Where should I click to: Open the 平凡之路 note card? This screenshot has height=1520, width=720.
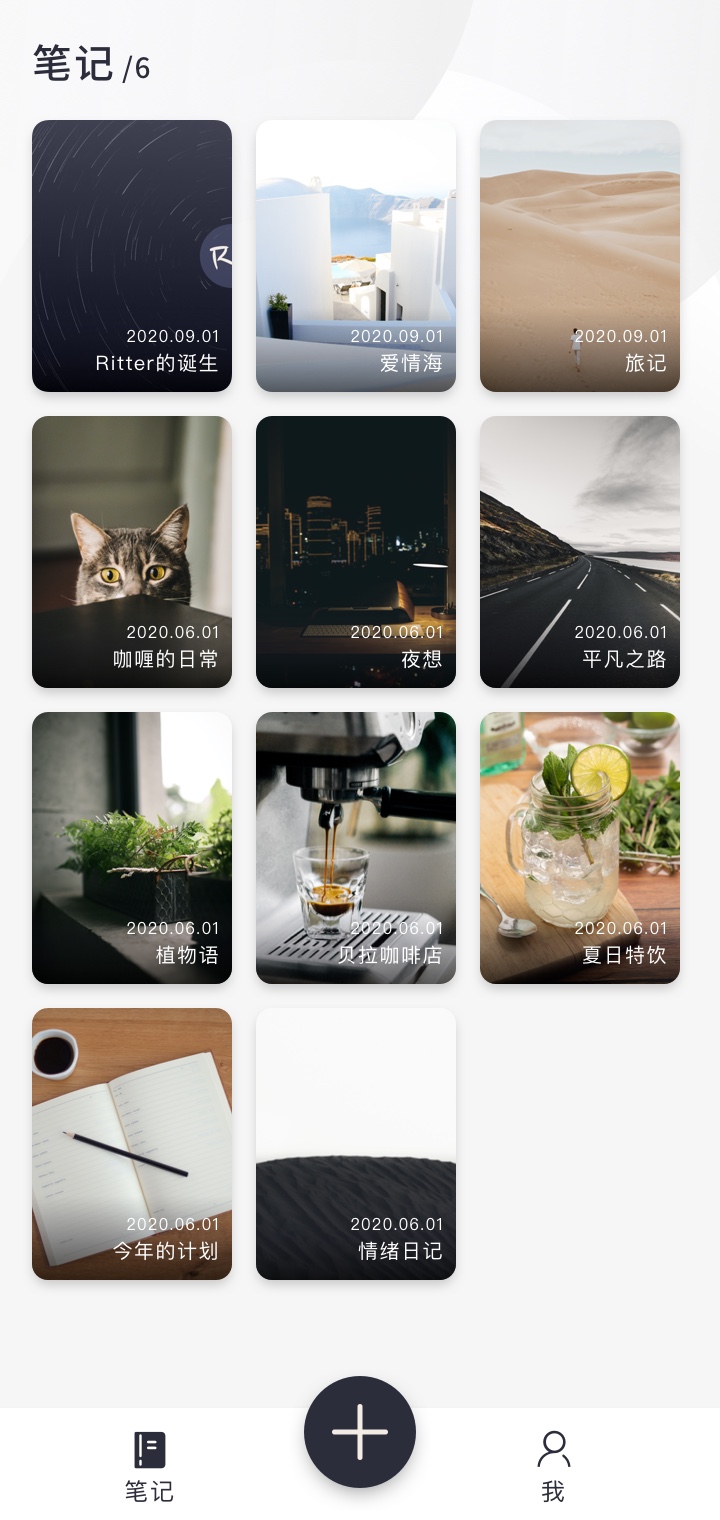[580, 552]
